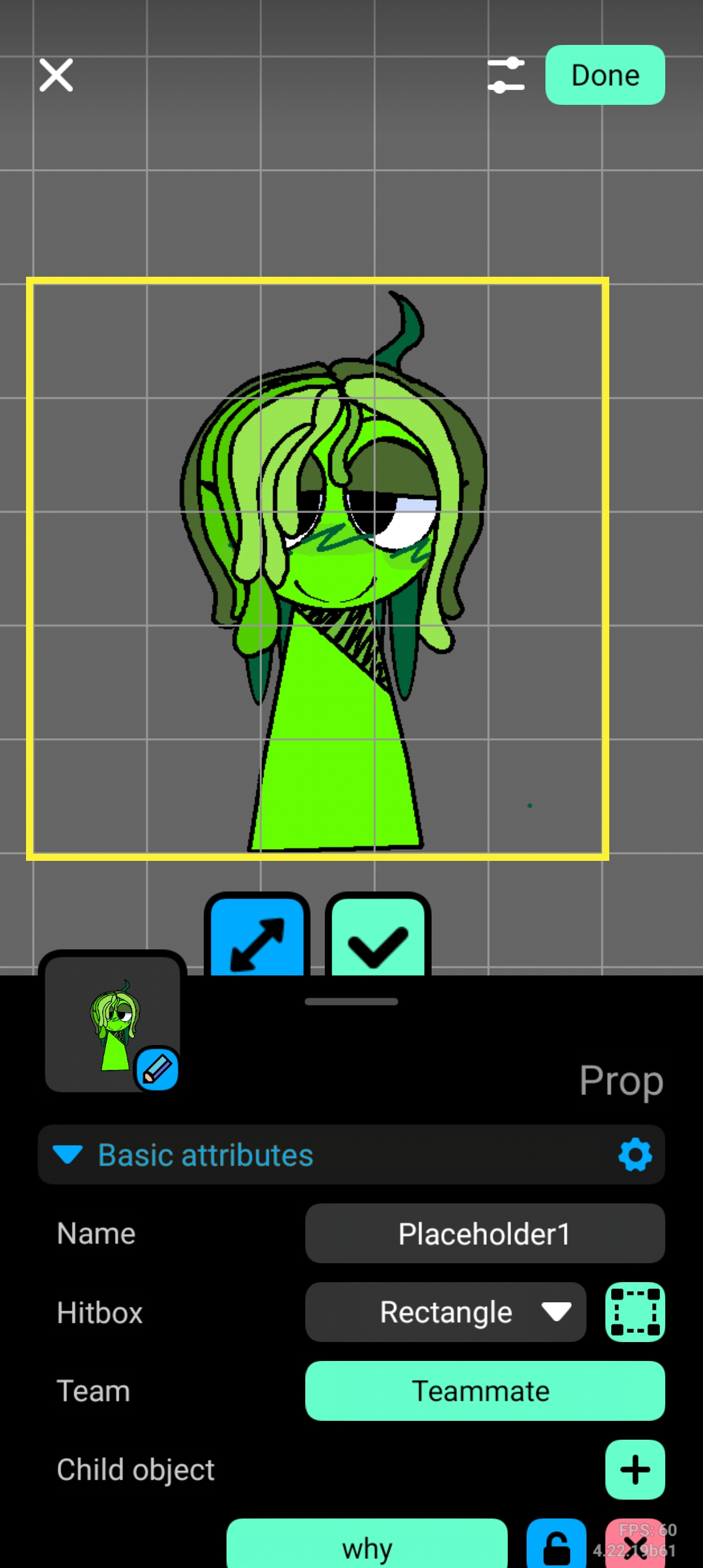The width and height of the screenshot is (703, 1568).
Task: Toggle the blue unlock icon
Action: tap(557, 1547)
